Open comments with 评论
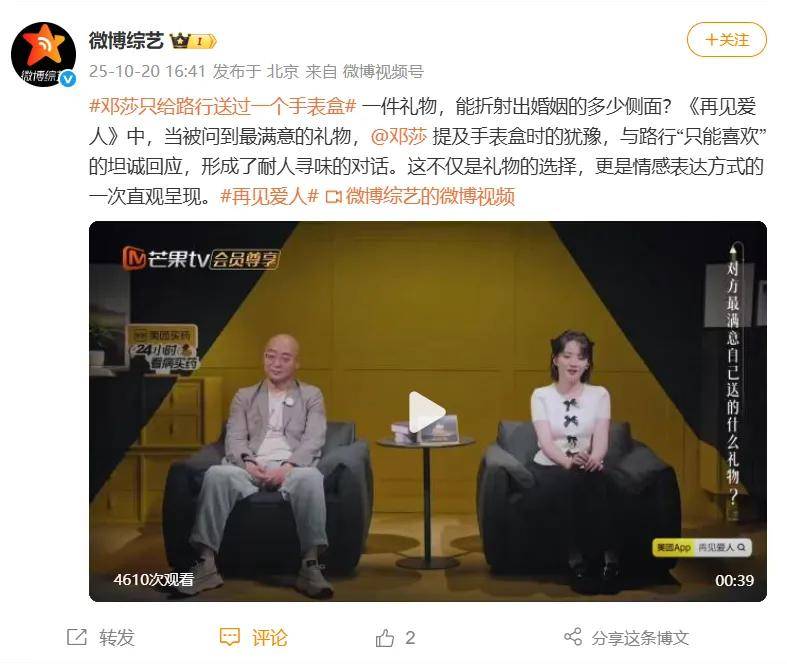Image resolution: width=787 pixels, height=666 pixels. [254, 637]
